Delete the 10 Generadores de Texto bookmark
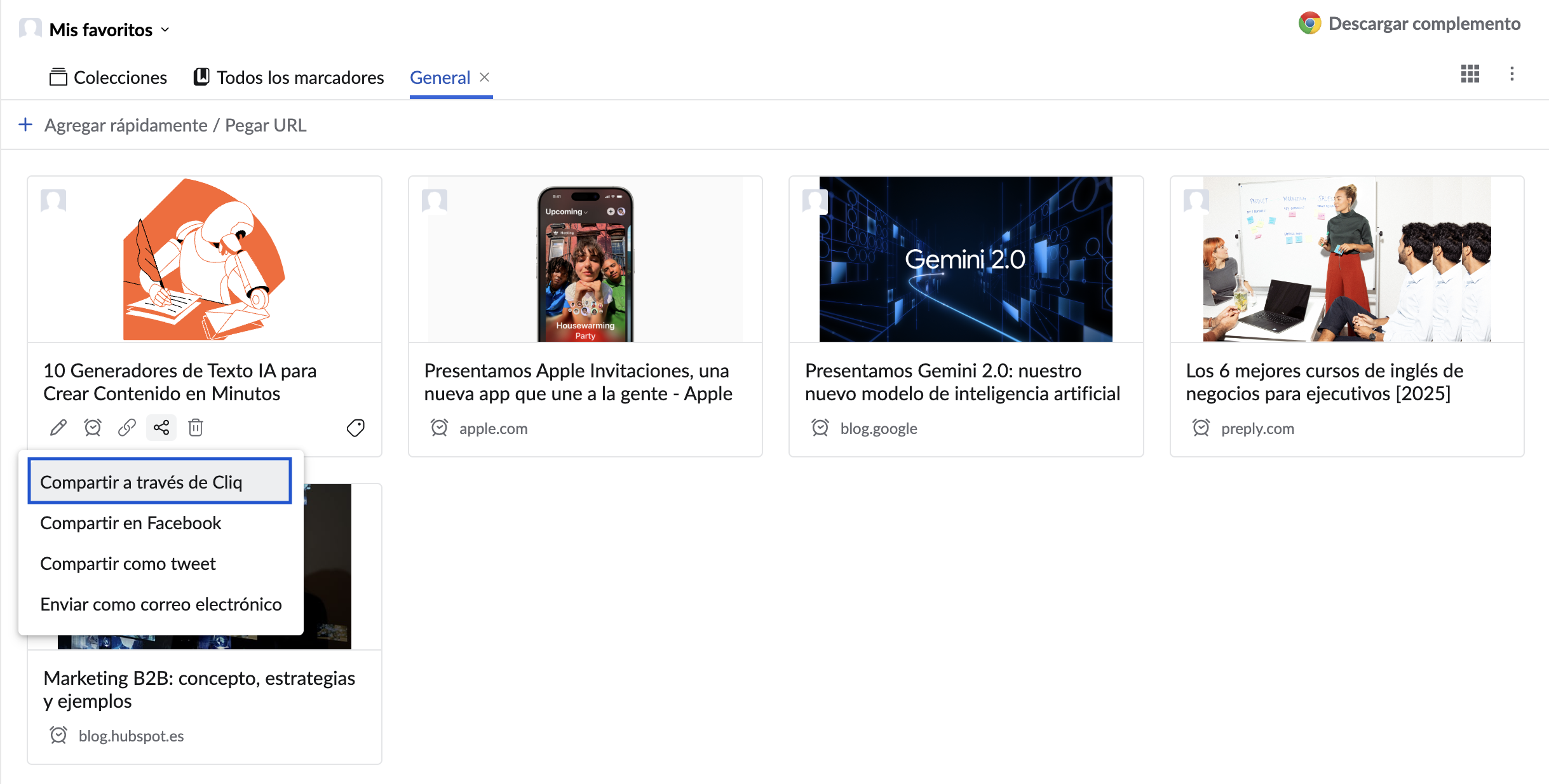The image size is (1549, 784). [x=196, y=428]
